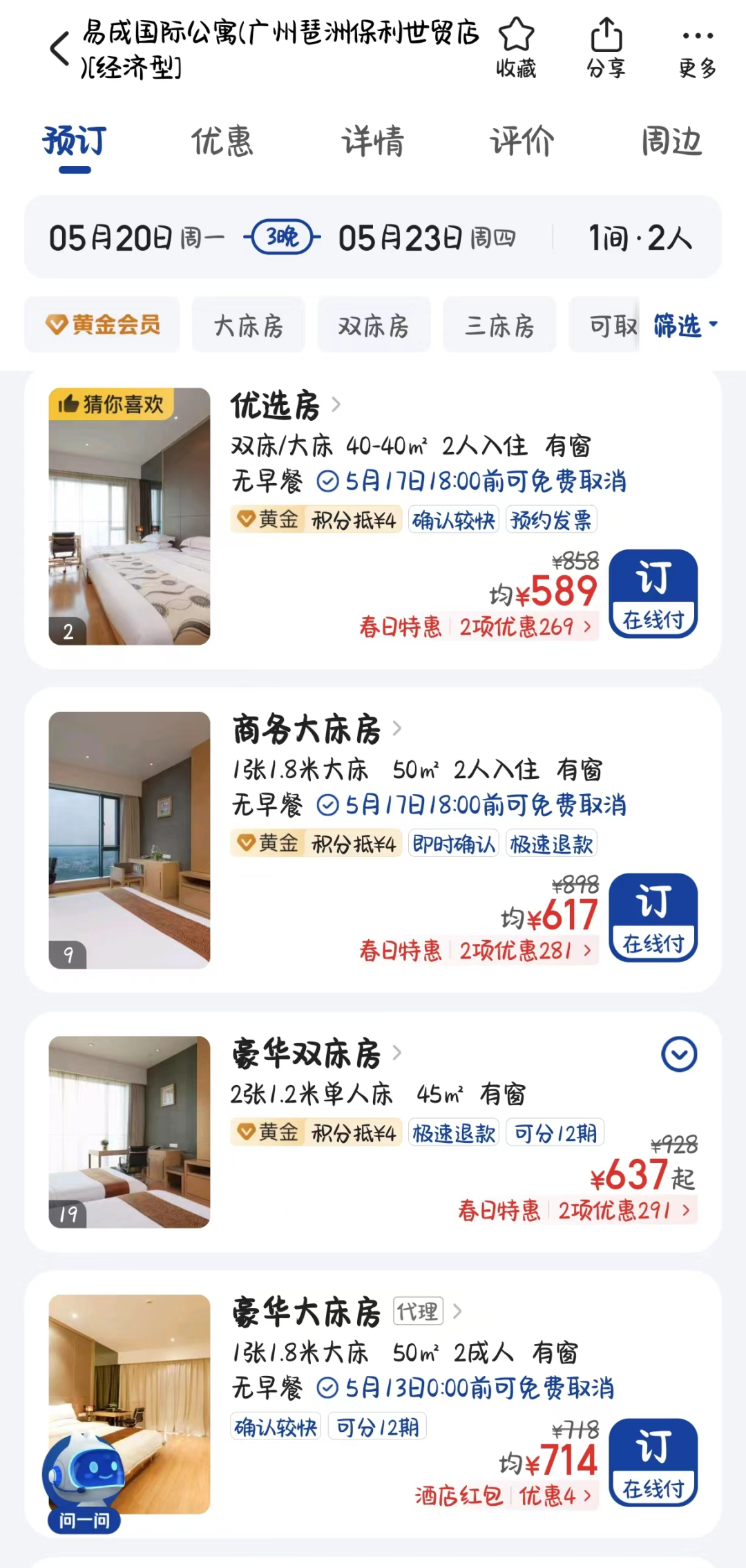Filter rooms by 大床房
Image resolution: width=746 pixels, height=1568 pixels.
pos(249,325)
